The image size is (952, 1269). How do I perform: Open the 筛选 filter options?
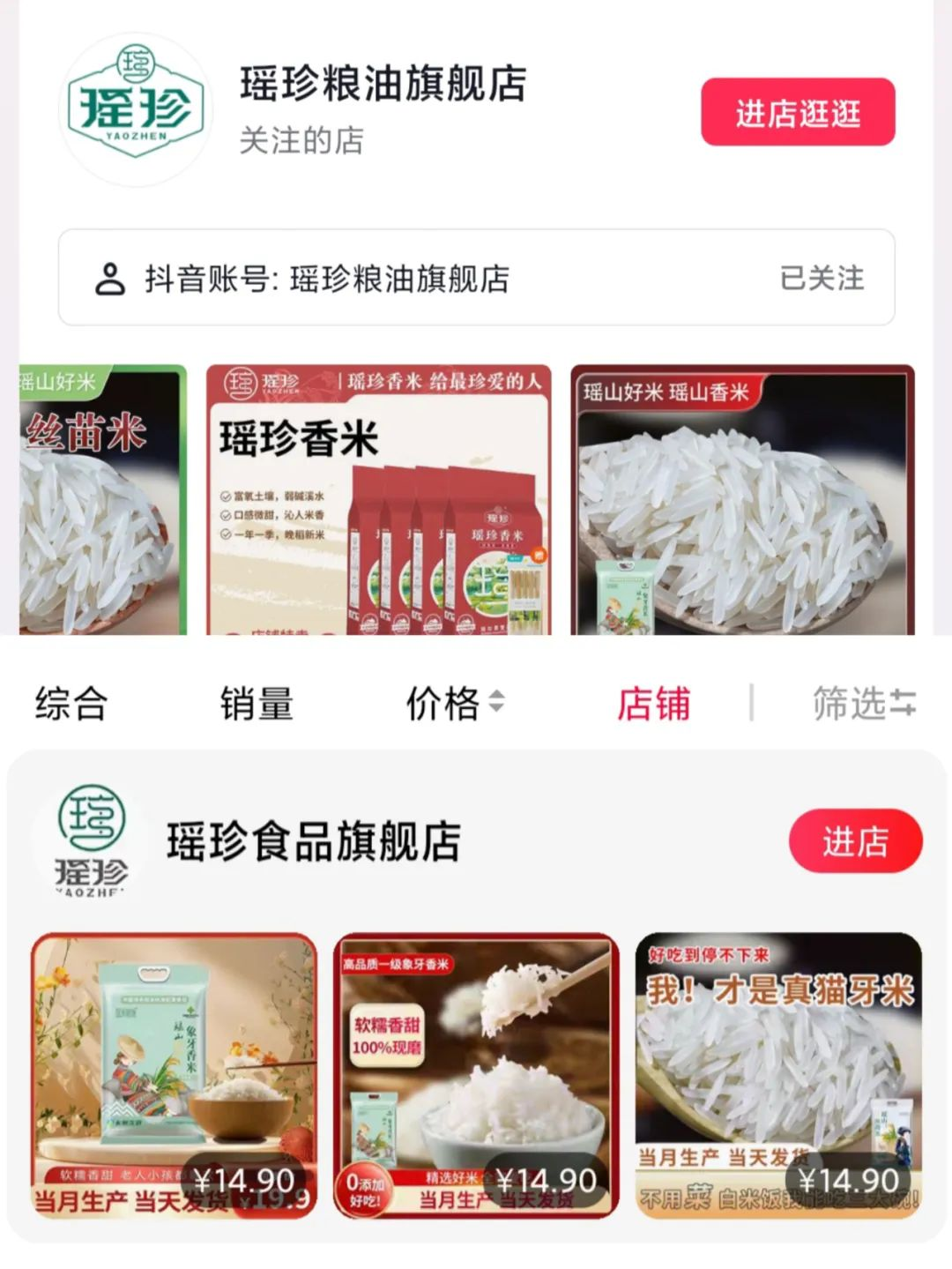pyautogui.click(x=864, y=704)
